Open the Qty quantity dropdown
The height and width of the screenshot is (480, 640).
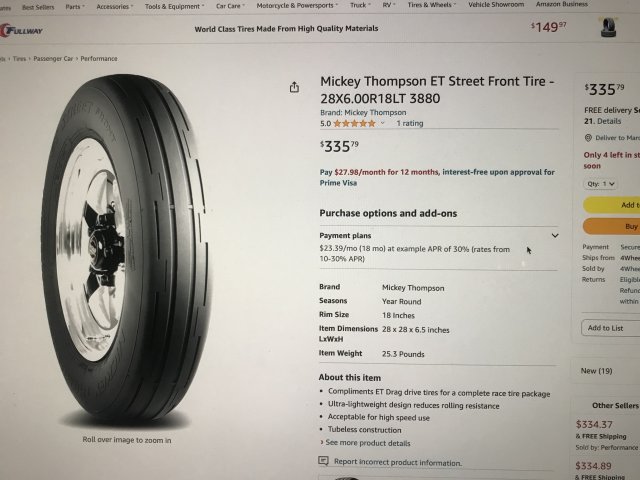(601, 184)
